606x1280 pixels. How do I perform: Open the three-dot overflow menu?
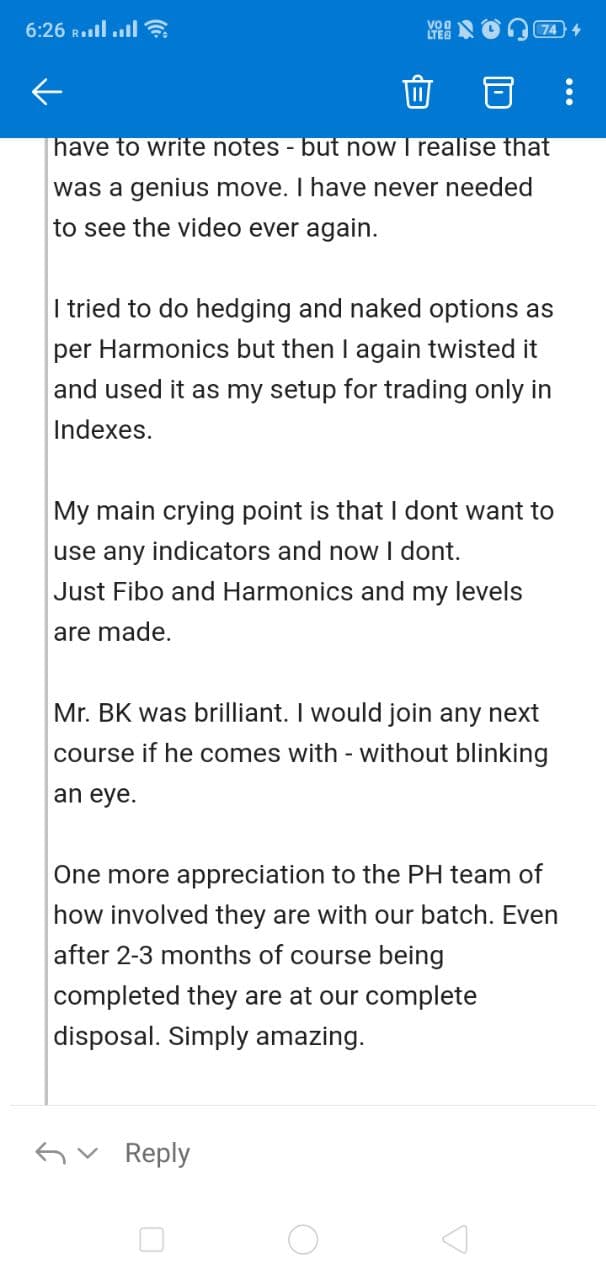(568, 93)
